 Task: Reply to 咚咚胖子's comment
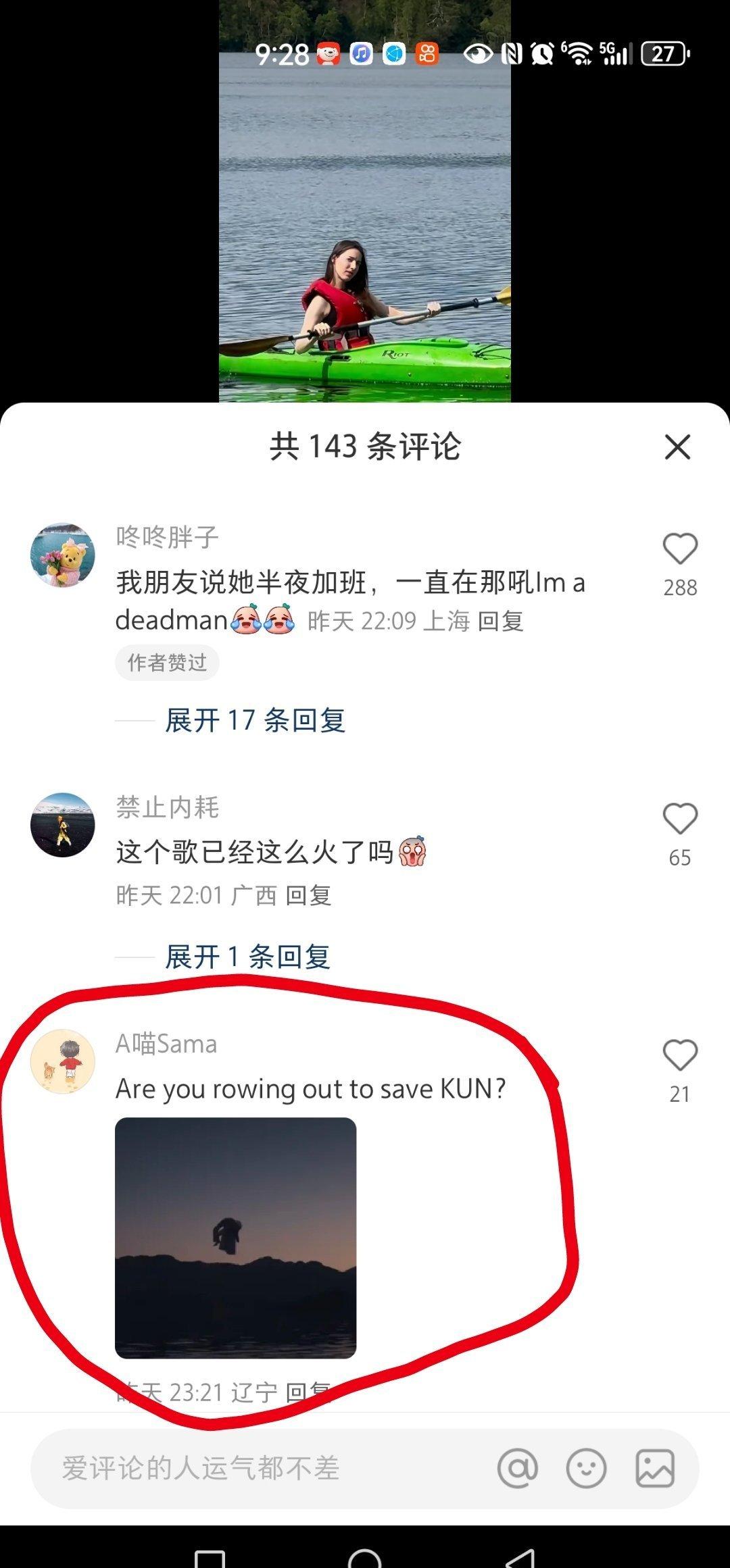[x=500, y=621]
